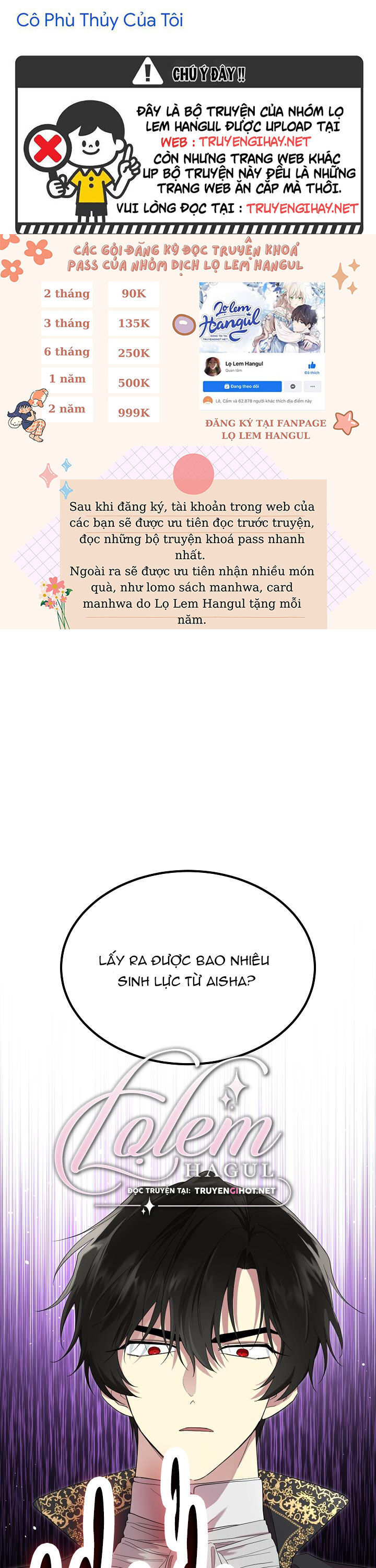Open the Cô Phù Thủy Của Tôi title link
This screenshot has width=376, height=1568.
100,21
